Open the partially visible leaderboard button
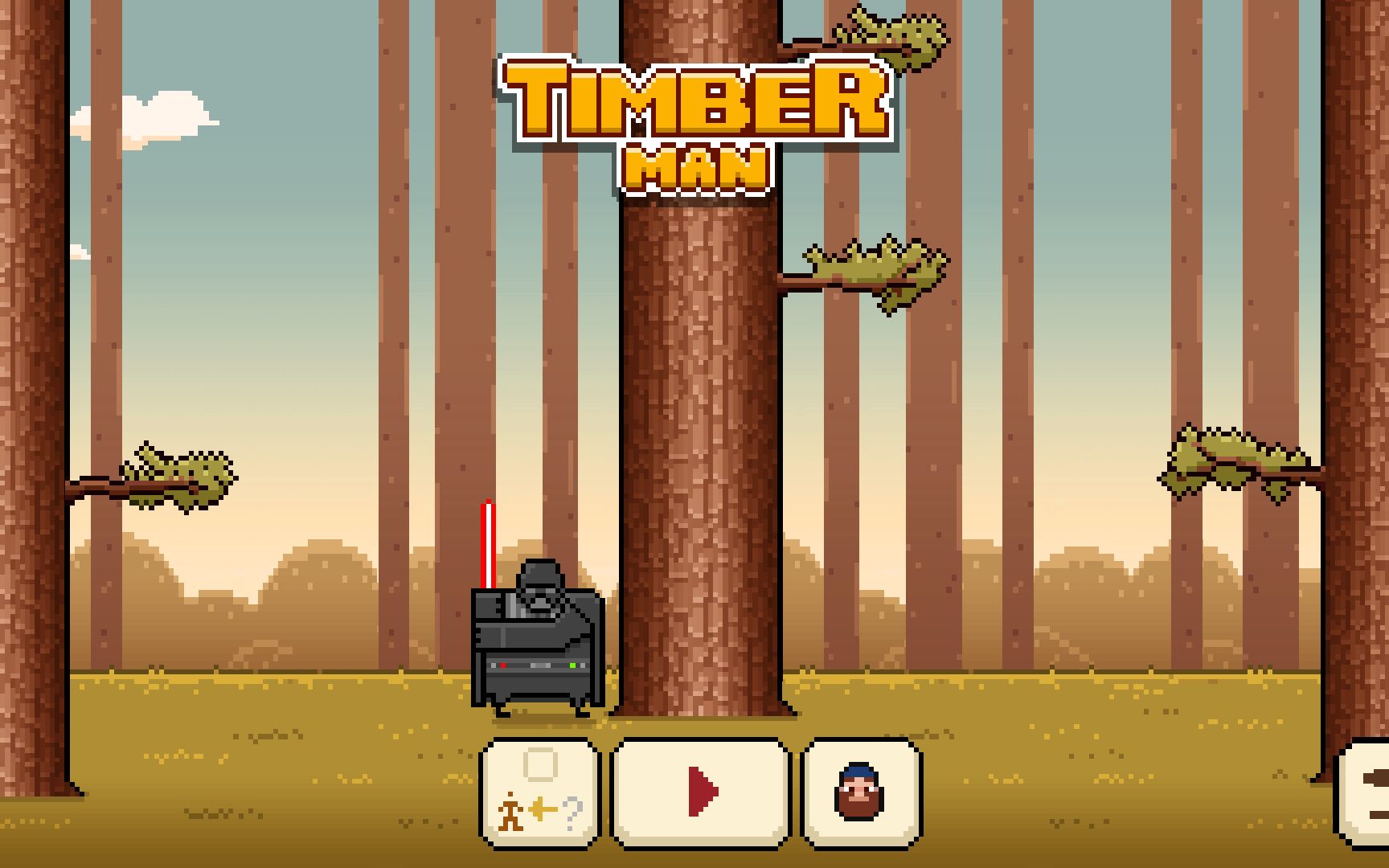The height and width of the screenshot is (868, 1389). [x=1366, y=792]
